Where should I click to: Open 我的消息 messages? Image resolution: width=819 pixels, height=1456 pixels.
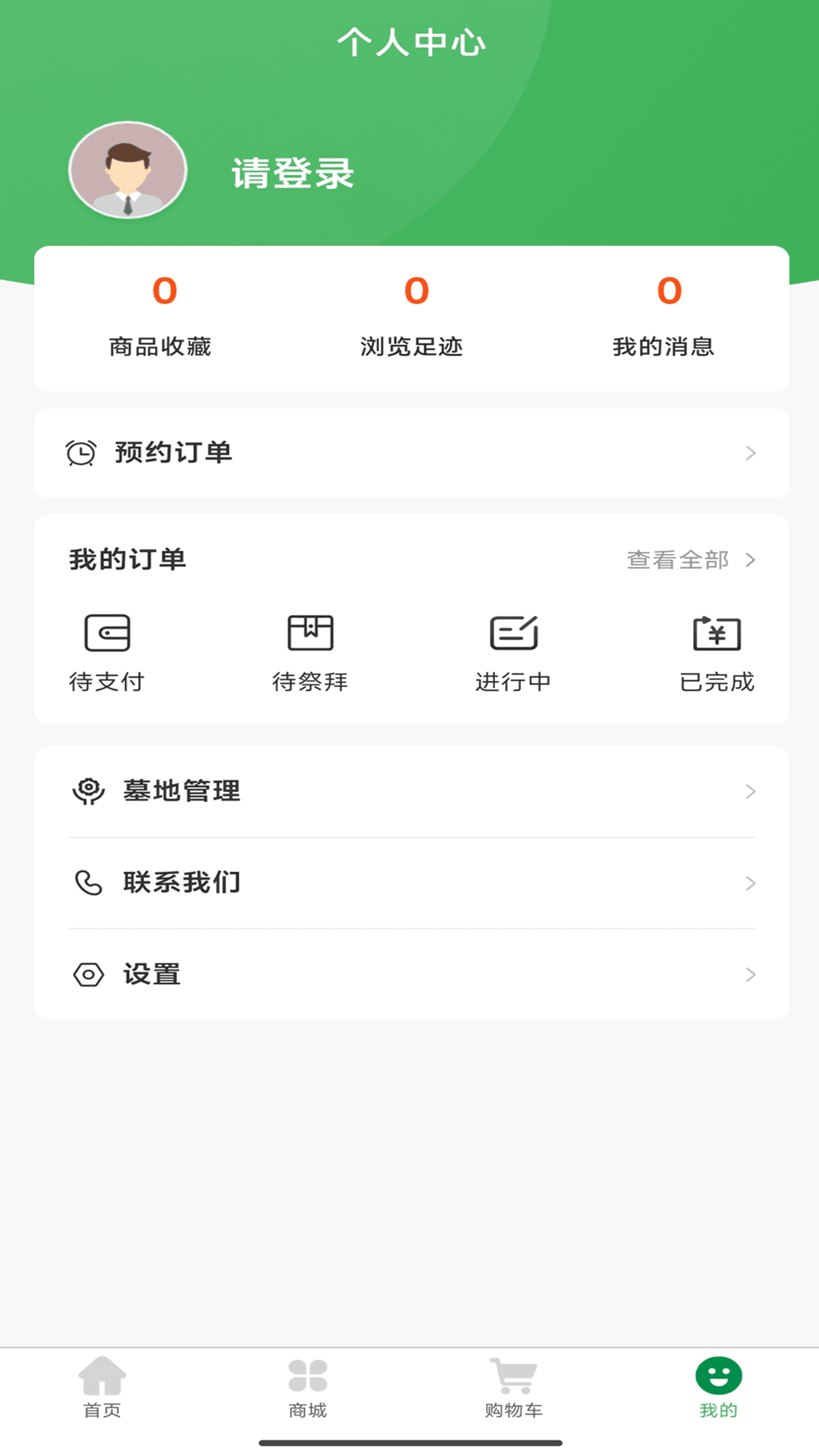pyautogui.click(x=664, y=318)
